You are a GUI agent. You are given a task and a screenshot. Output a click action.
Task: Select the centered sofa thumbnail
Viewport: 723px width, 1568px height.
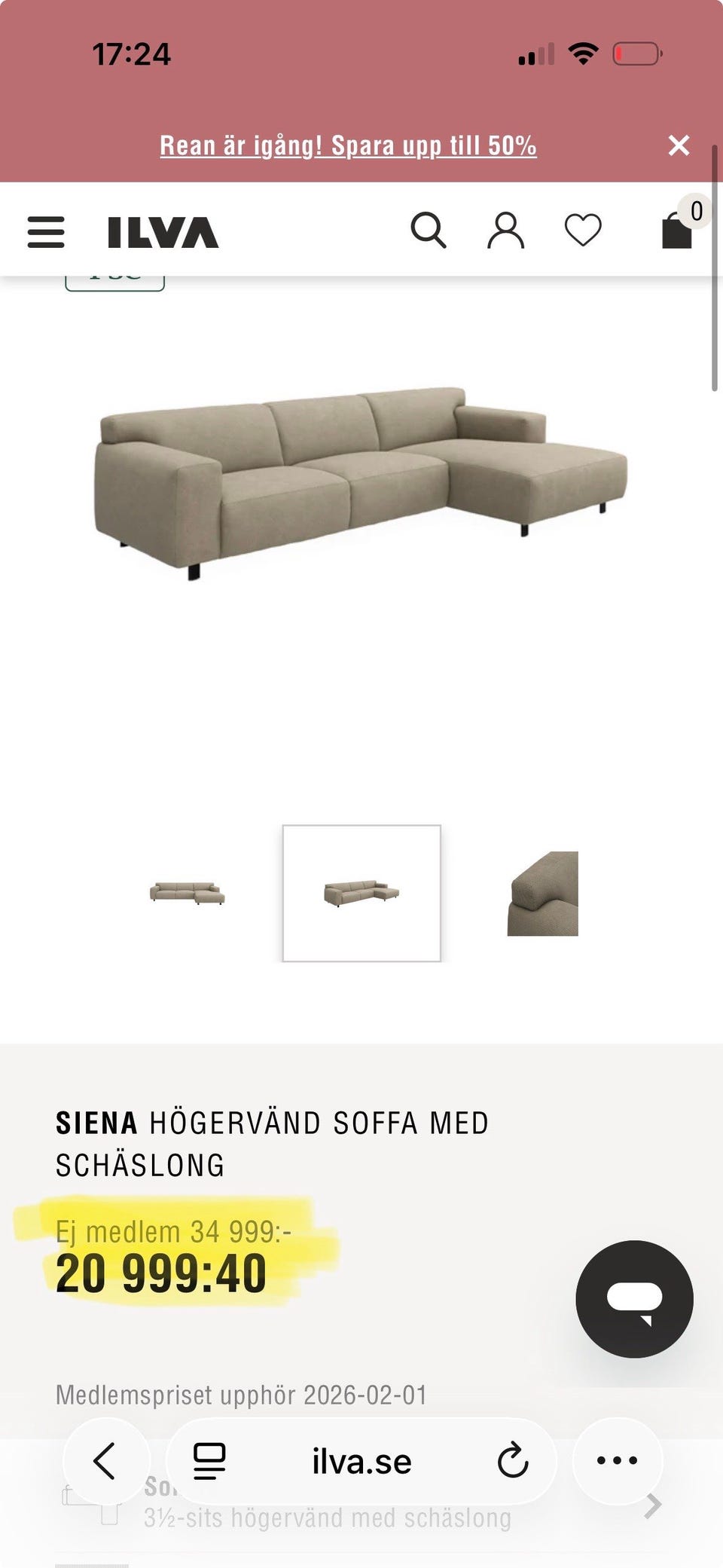pos(361,894)
